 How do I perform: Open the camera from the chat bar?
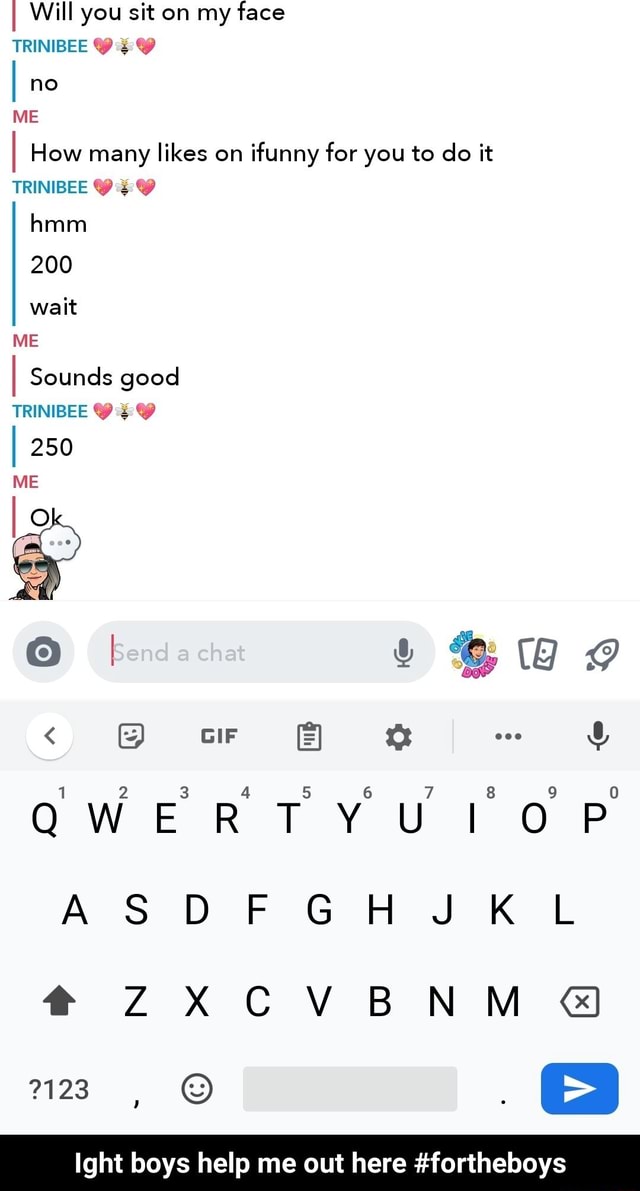coord(43,653)
